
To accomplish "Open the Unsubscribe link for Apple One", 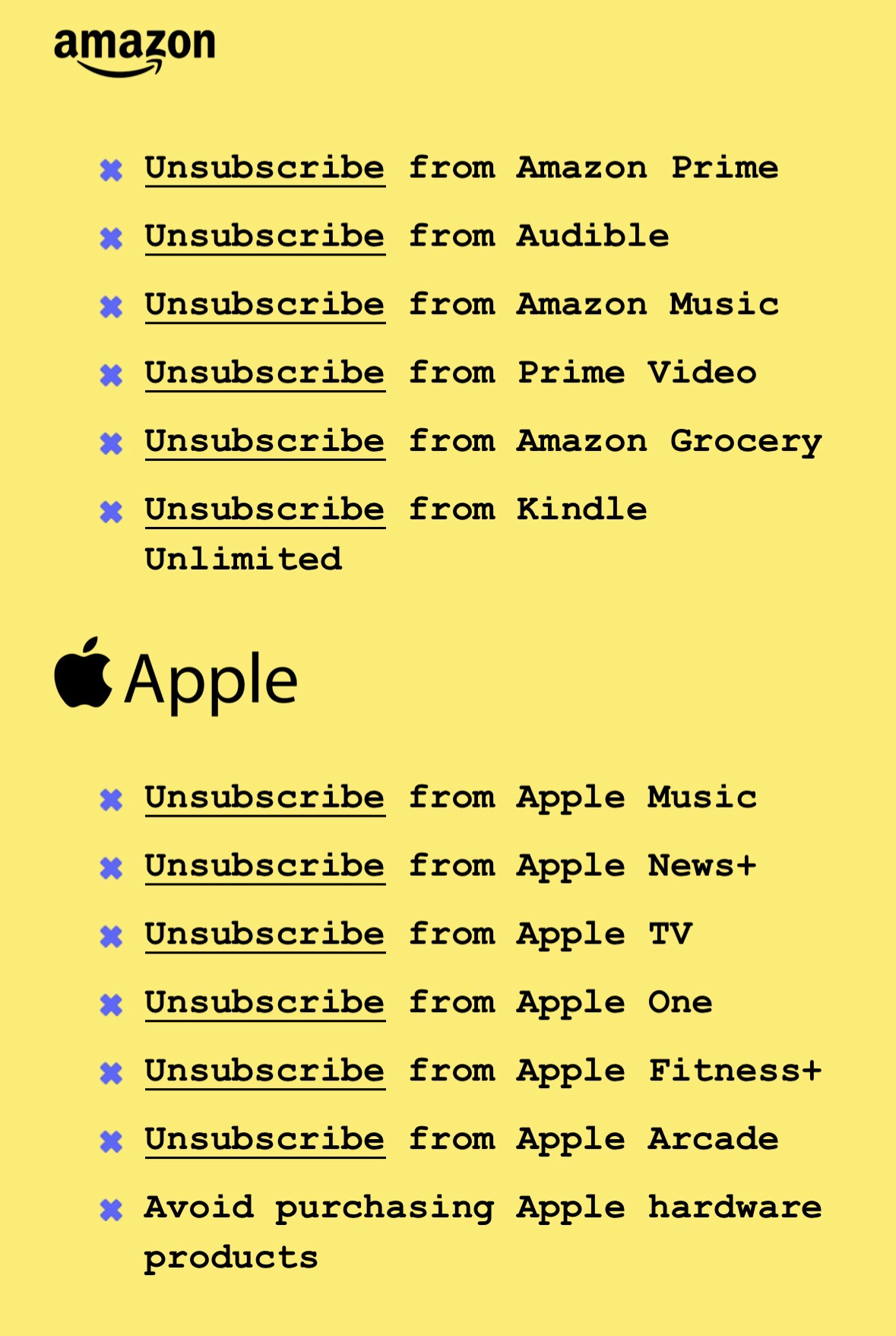I will pyautogui.click(x=264, y=1002).
